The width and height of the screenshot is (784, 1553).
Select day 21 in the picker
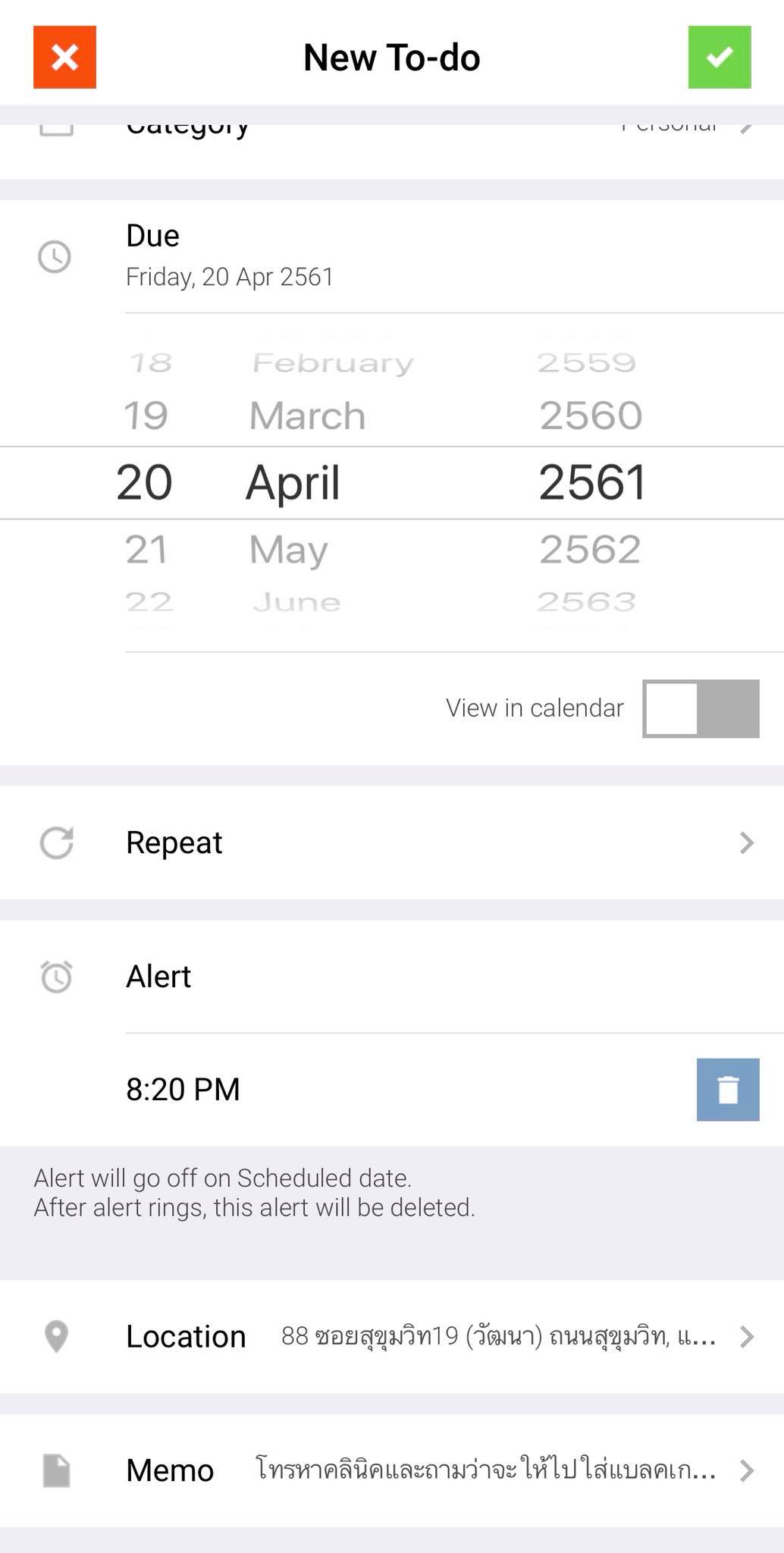pos(146,549)
